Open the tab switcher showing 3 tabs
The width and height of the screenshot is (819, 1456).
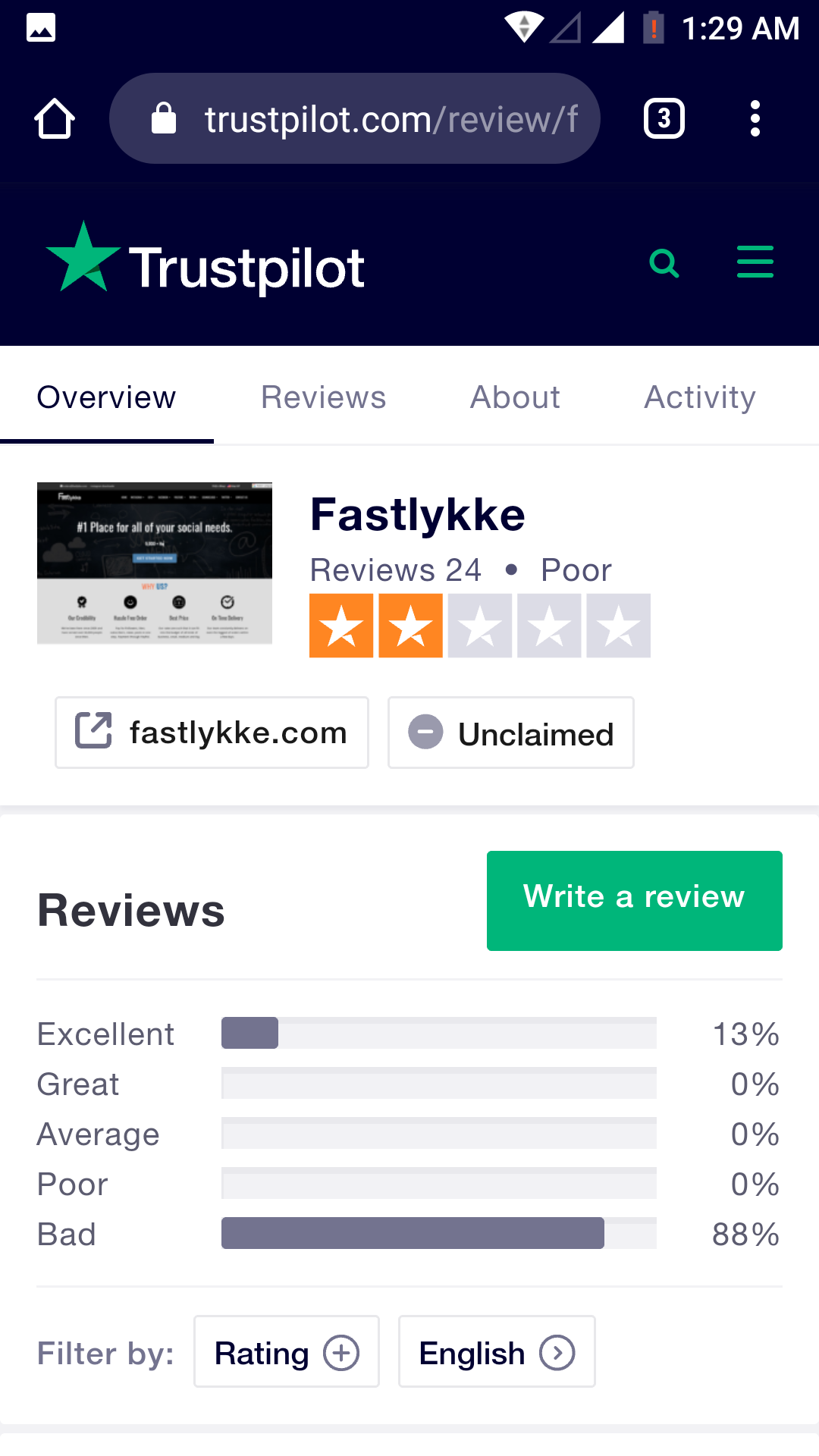[x=664, y=118]
